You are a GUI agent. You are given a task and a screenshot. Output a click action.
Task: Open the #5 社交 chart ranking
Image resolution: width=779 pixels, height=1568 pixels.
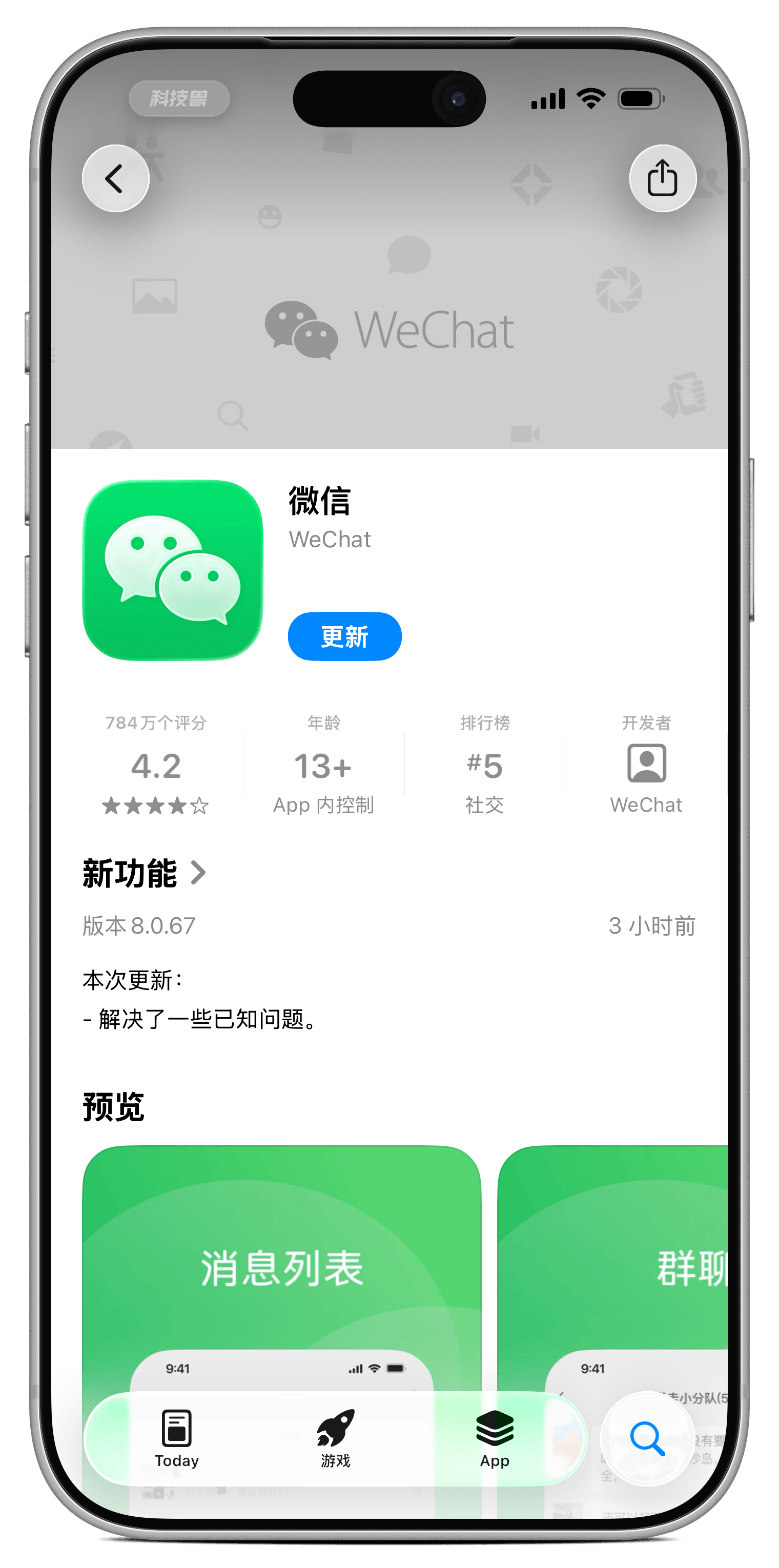pyautogui.click(x=484, y=765)
